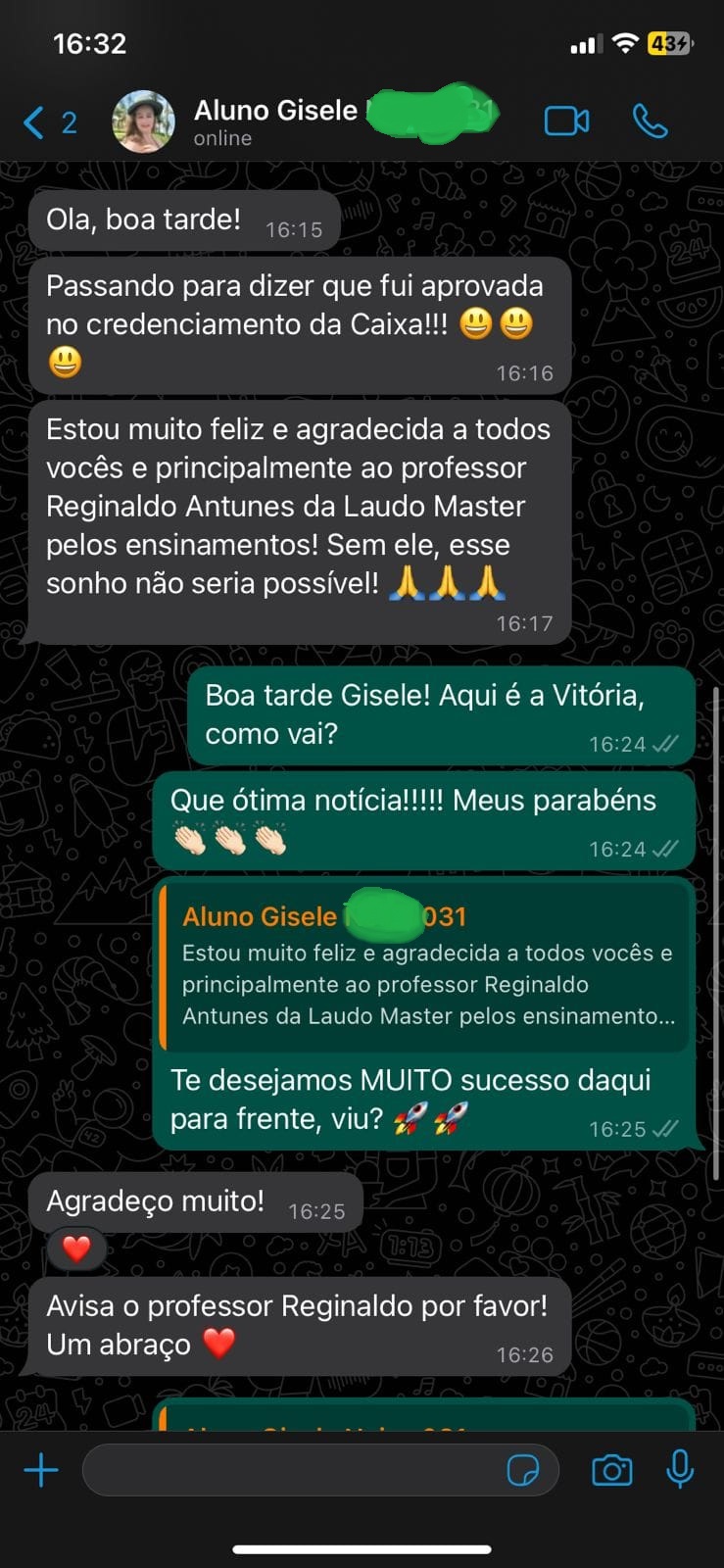Open the attachment plus menu
This screenshot has height=1568, width=724.
pos(41,1470)
